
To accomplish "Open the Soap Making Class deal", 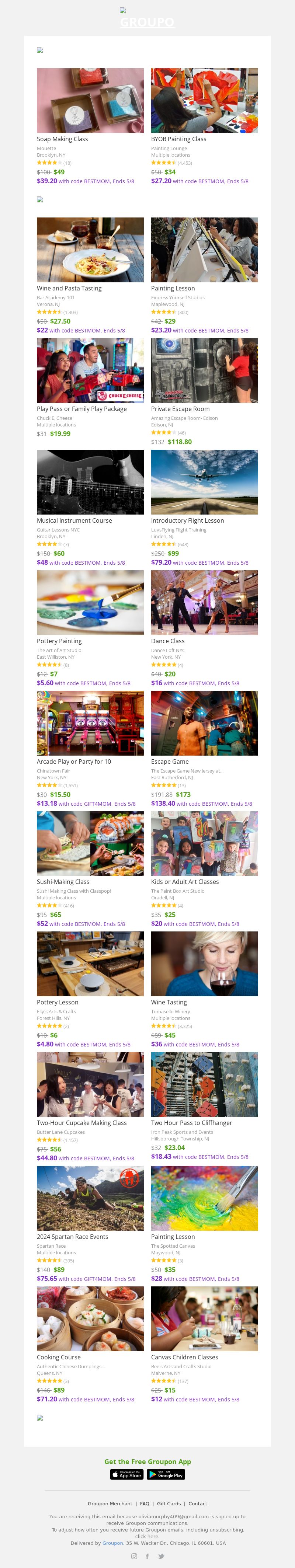I will (90, 101).
